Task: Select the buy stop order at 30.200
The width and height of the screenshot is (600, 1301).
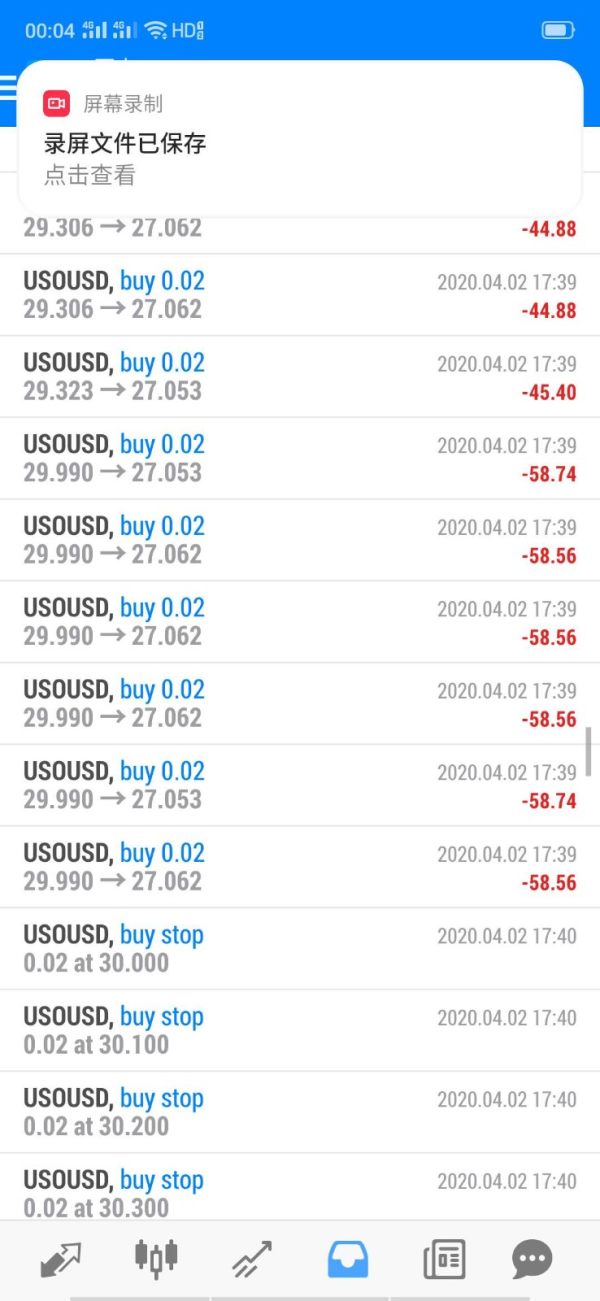Action: pyautogui.click(x=300, y=1112)
